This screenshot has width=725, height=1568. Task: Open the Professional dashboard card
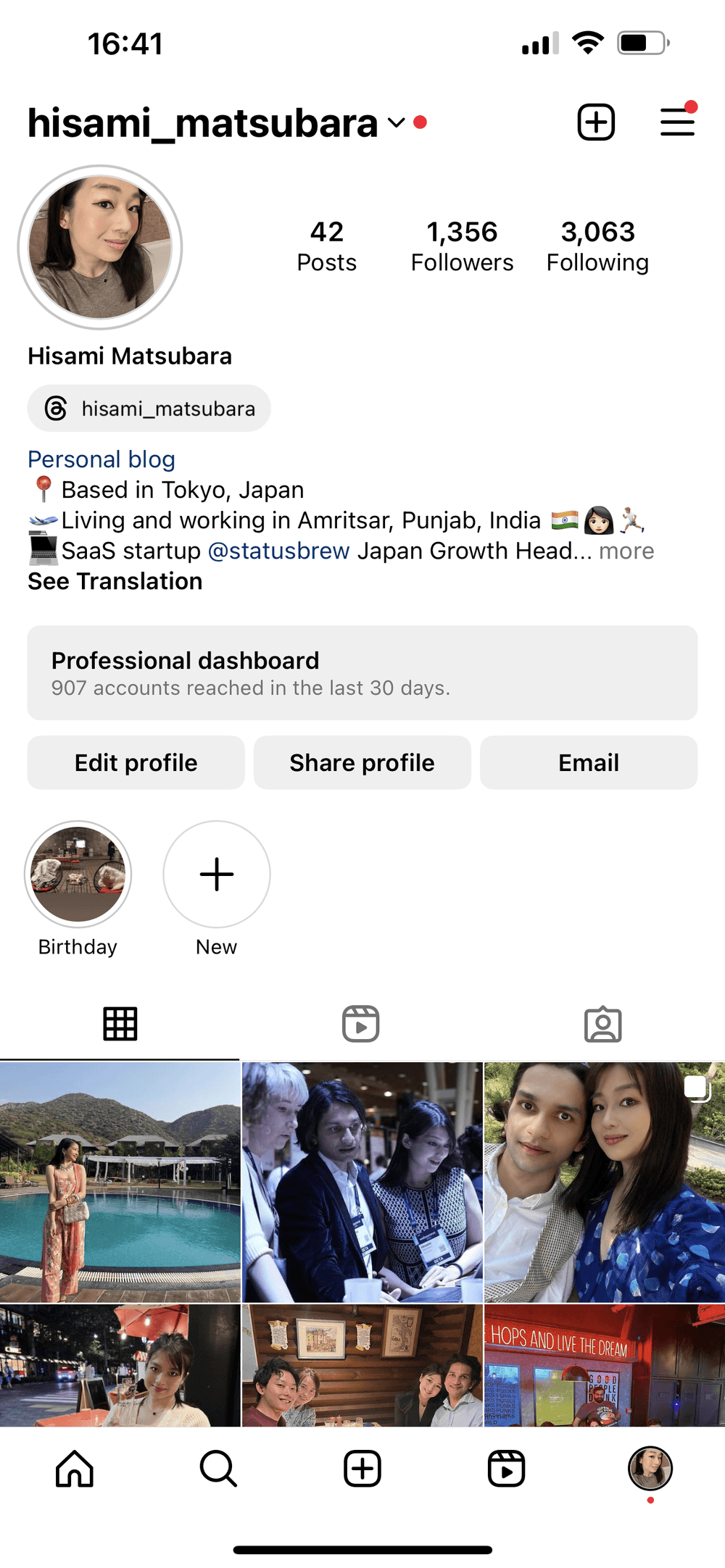(362, 672)
